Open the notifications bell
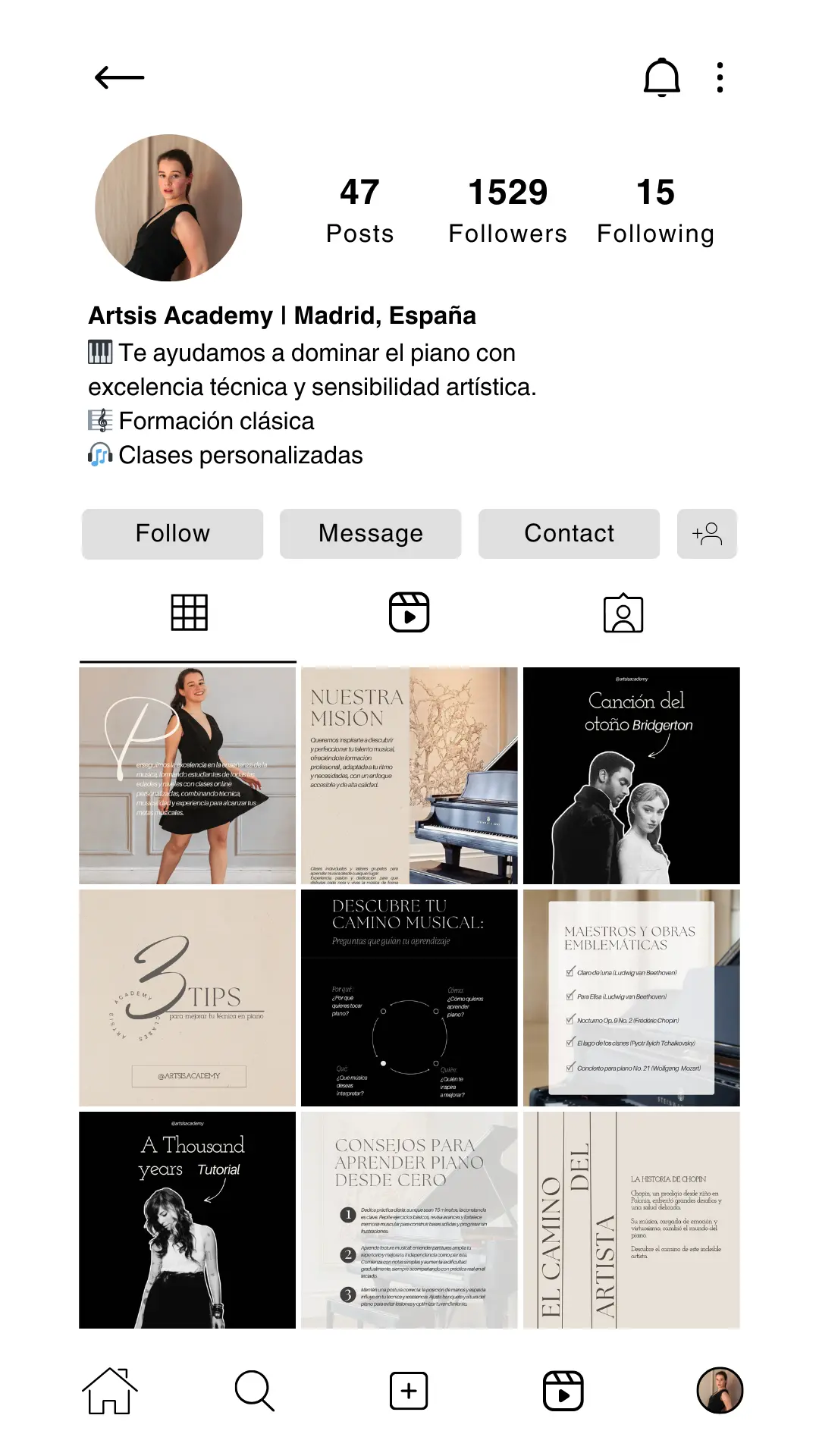This screenshot has width=819, height=1456. click(661, 77)
